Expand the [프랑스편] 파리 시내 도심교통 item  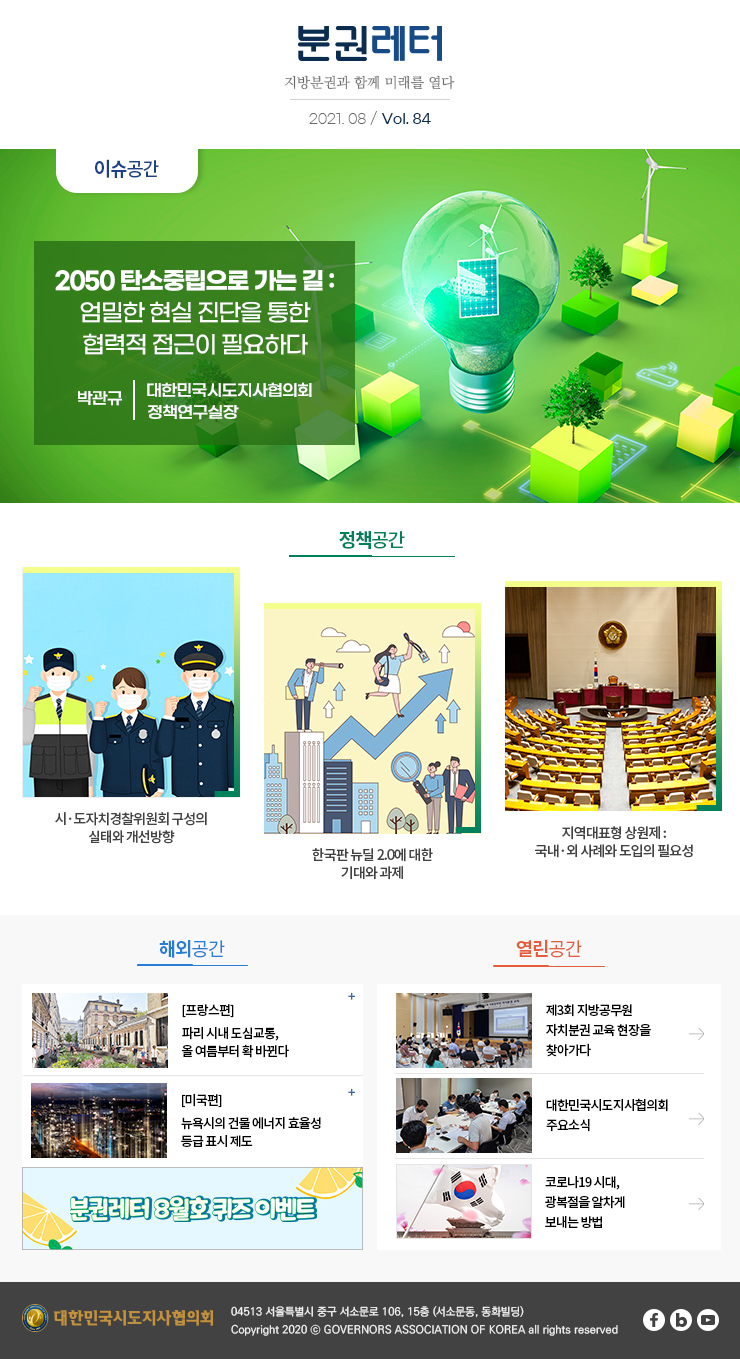click(x=351, y=997)
